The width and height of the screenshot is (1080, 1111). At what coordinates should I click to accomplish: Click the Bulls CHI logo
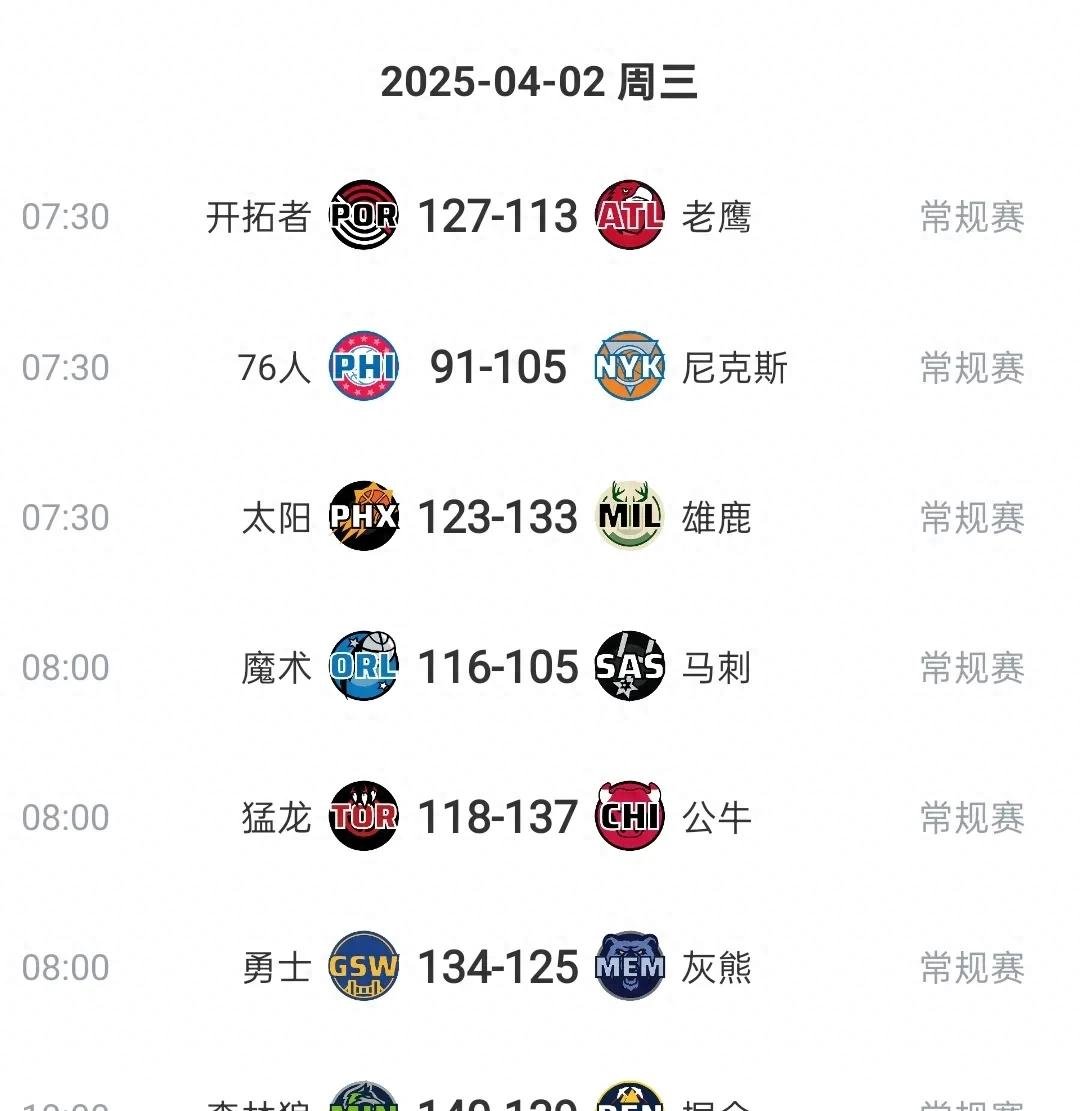[629, 817]
